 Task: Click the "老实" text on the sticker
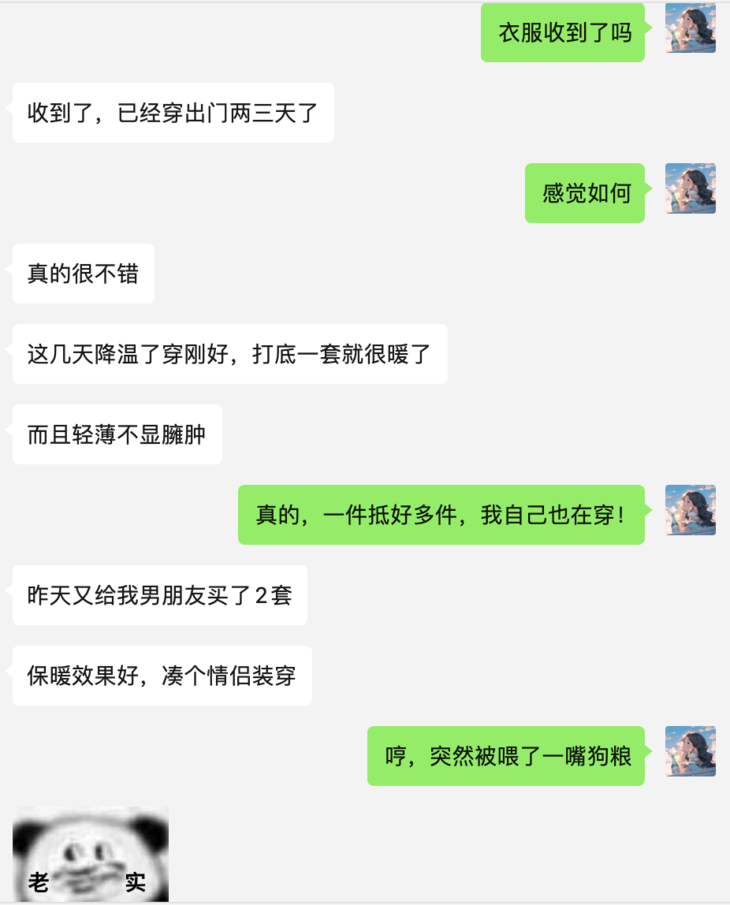click(x=38, y=880)
